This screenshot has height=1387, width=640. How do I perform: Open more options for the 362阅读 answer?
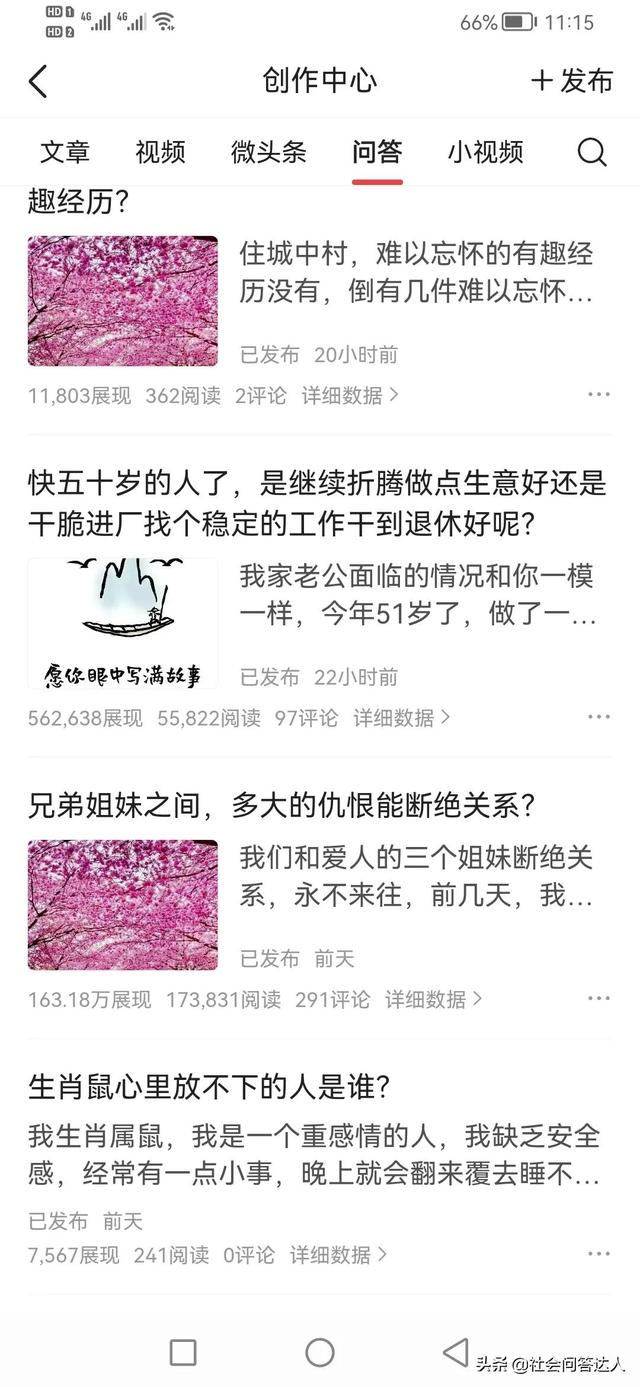pos(598,395)
